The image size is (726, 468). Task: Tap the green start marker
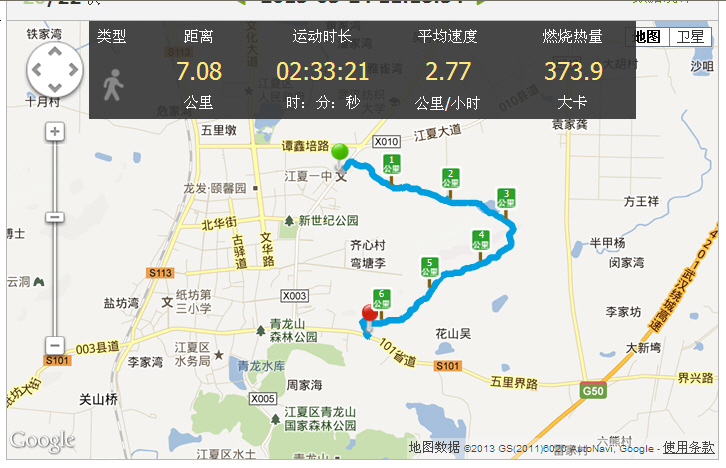[341, 152]
